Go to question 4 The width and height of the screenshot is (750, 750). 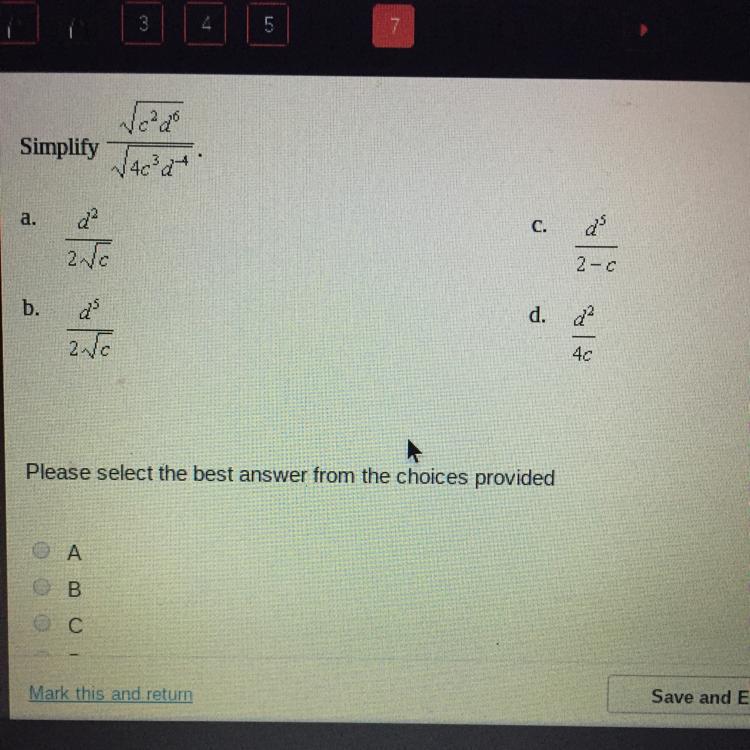pyautogui.click(x=205, y=24)
